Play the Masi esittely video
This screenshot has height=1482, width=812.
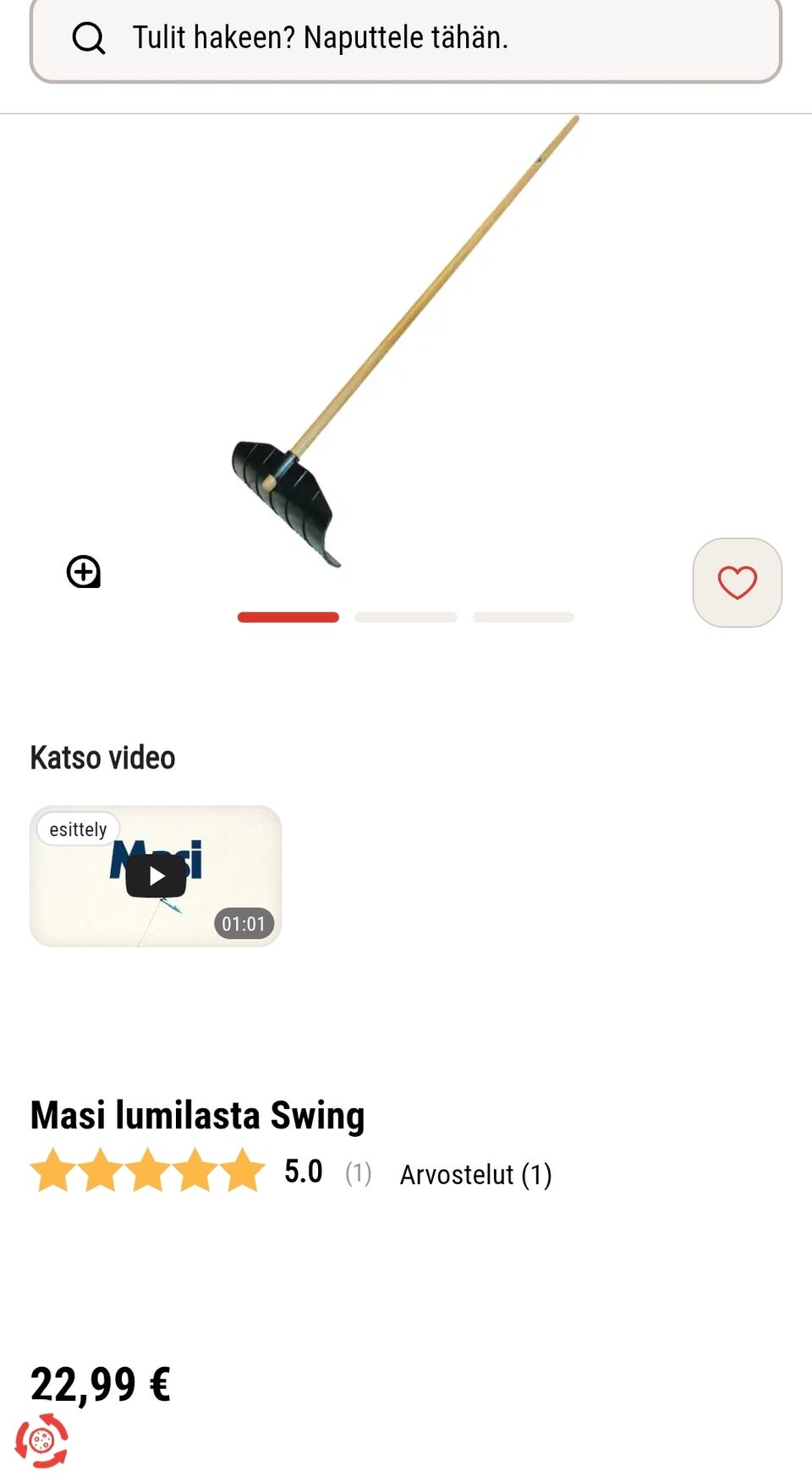coord(156,876)
